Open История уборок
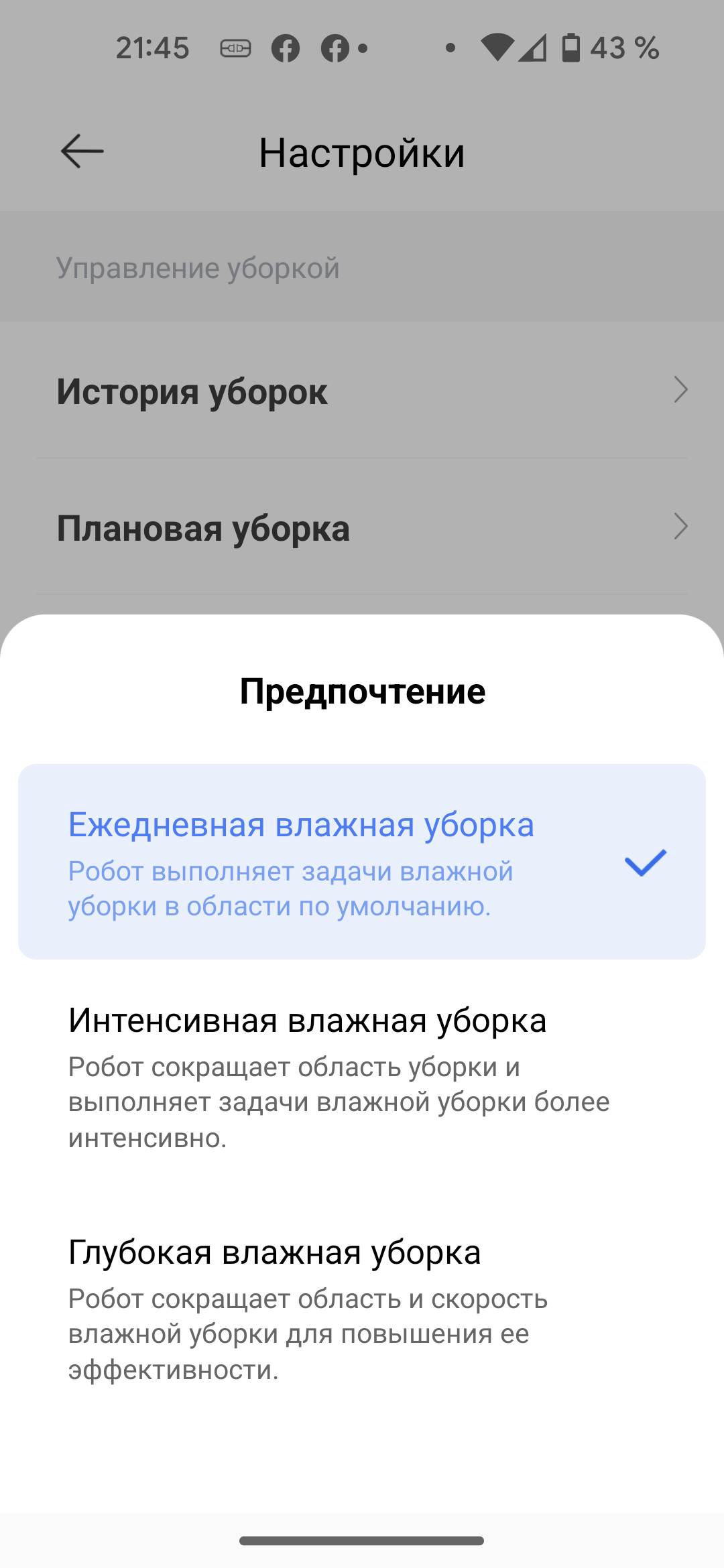 pos(362,391)
